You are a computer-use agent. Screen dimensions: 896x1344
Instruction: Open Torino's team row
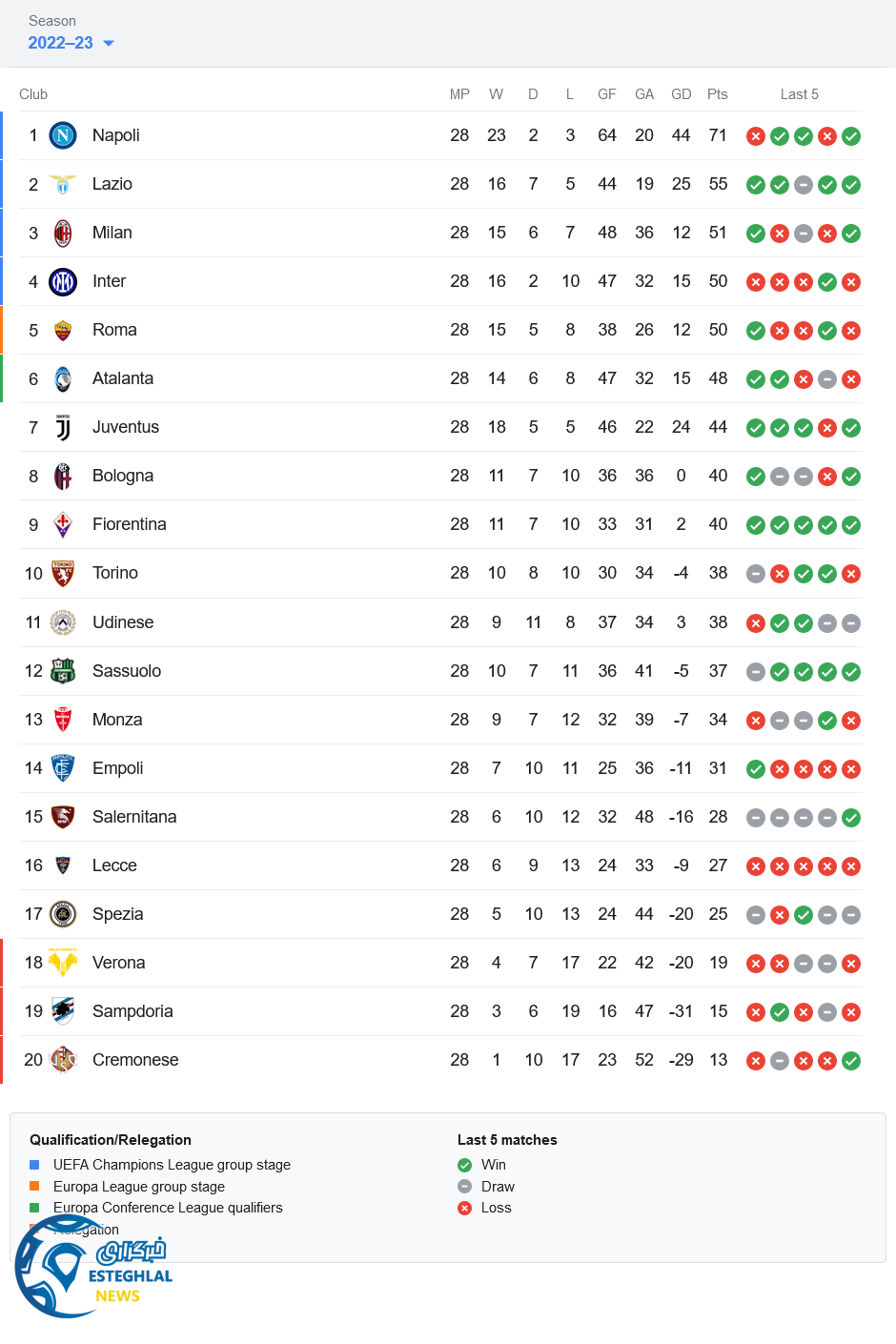114,573
